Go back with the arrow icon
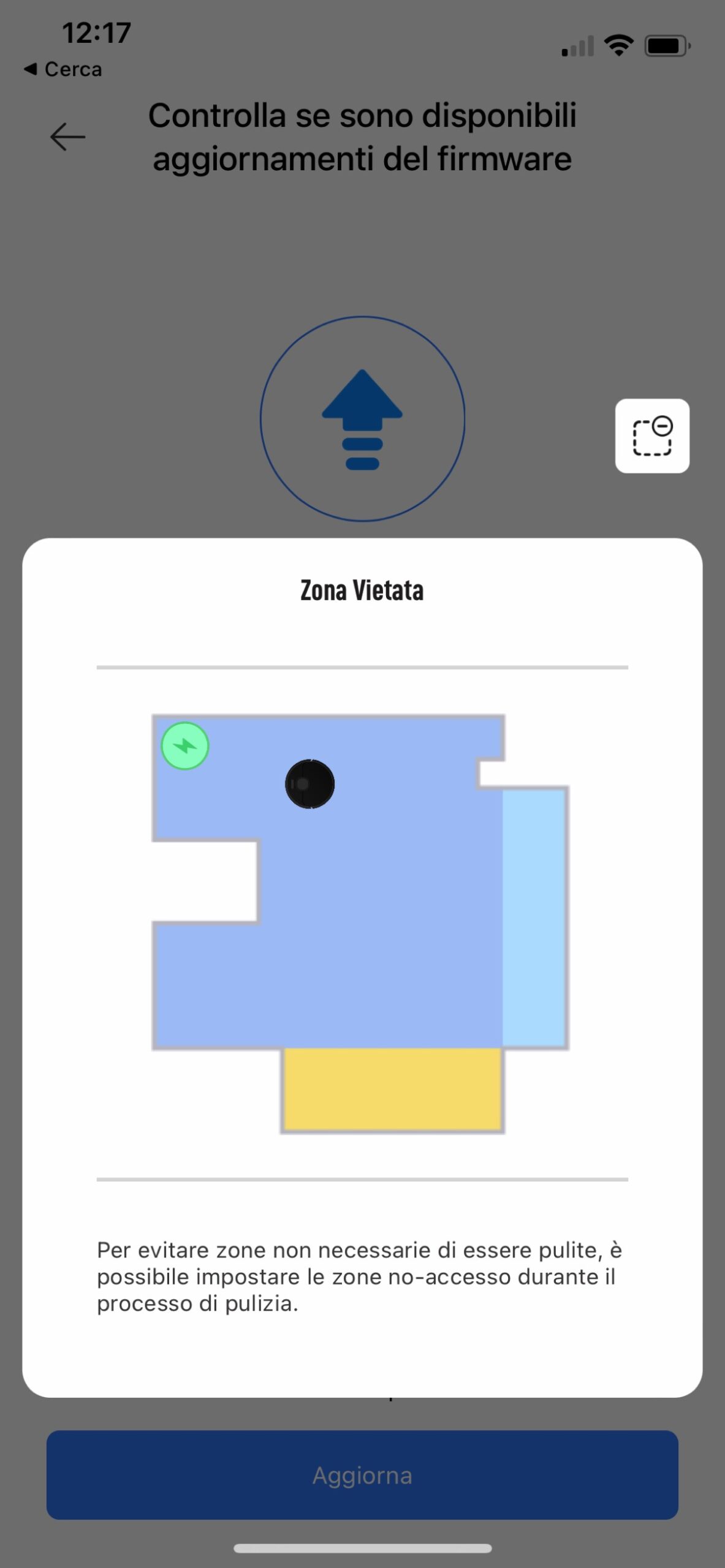This screenshot has height=1568, width=725. coord(67,137)
